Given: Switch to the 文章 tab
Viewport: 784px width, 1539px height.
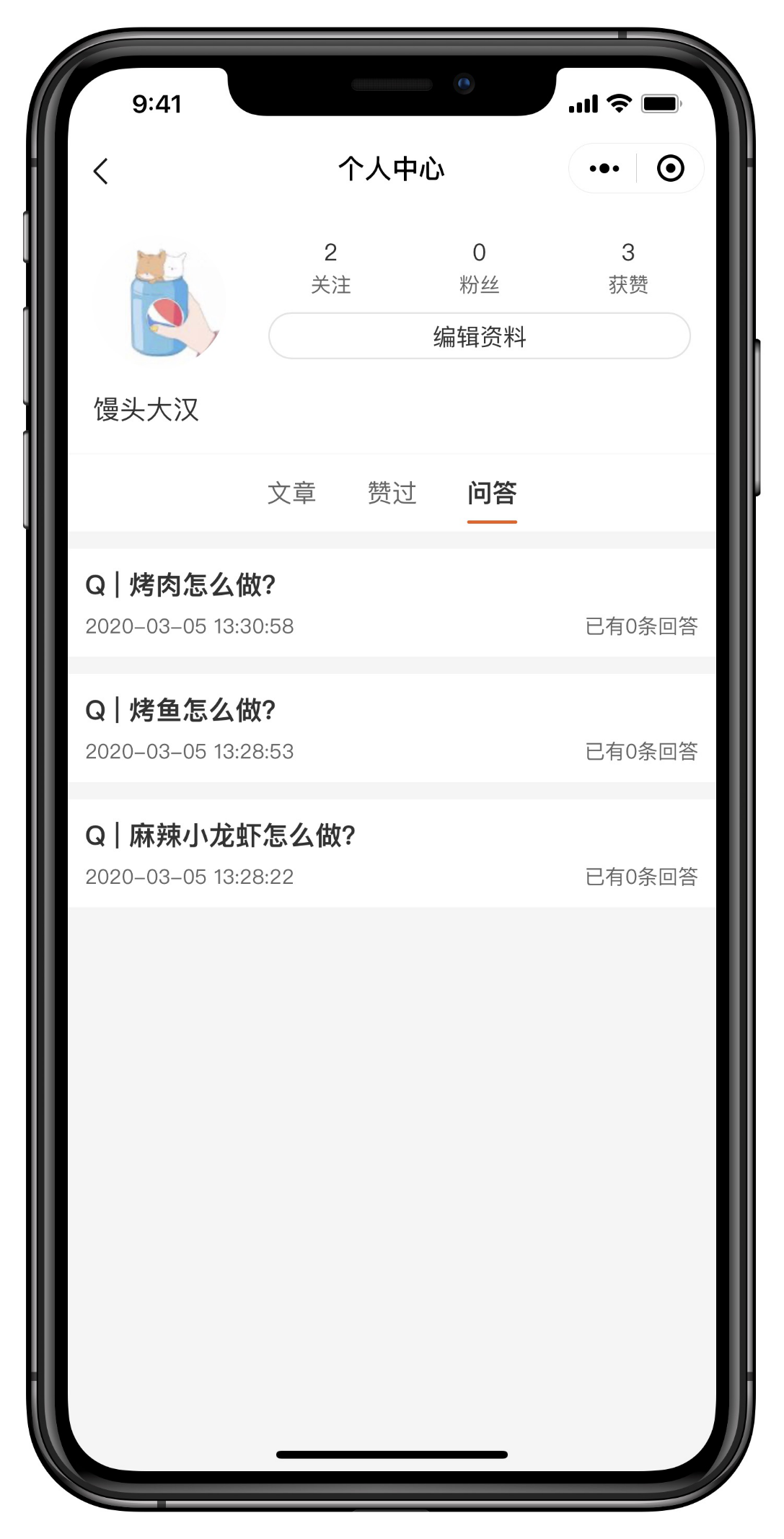Looking at the screenshot, I should click(x=291, y=494).
